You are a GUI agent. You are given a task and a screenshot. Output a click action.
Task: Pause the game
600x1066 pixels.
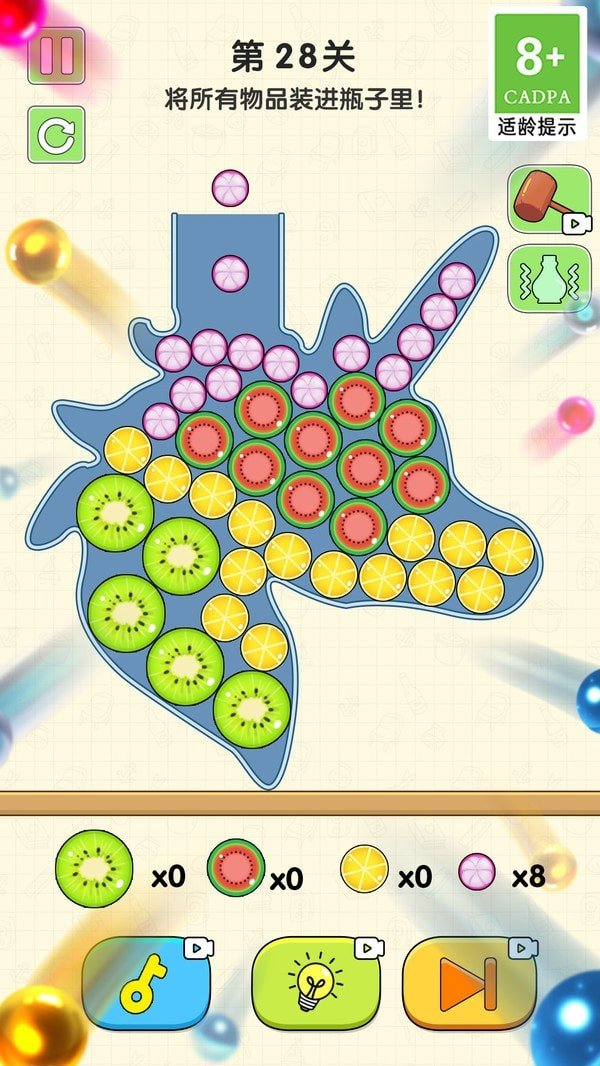[56, 56]
